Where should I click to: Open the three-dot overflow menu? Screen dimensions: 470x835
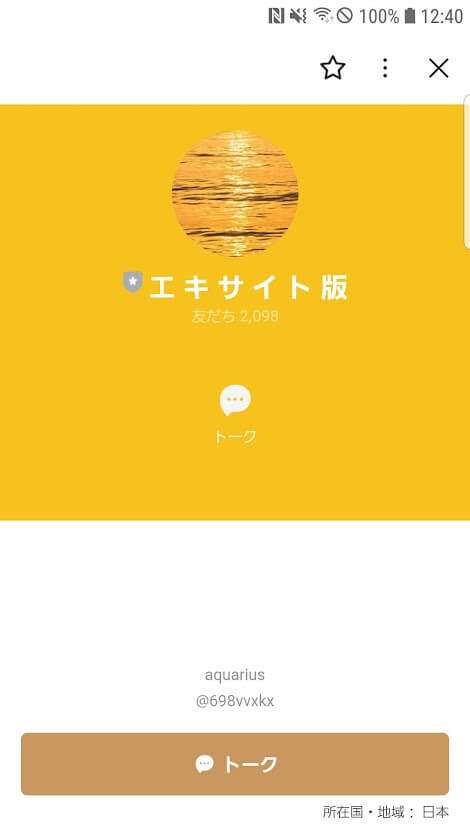tap(385, 68)
